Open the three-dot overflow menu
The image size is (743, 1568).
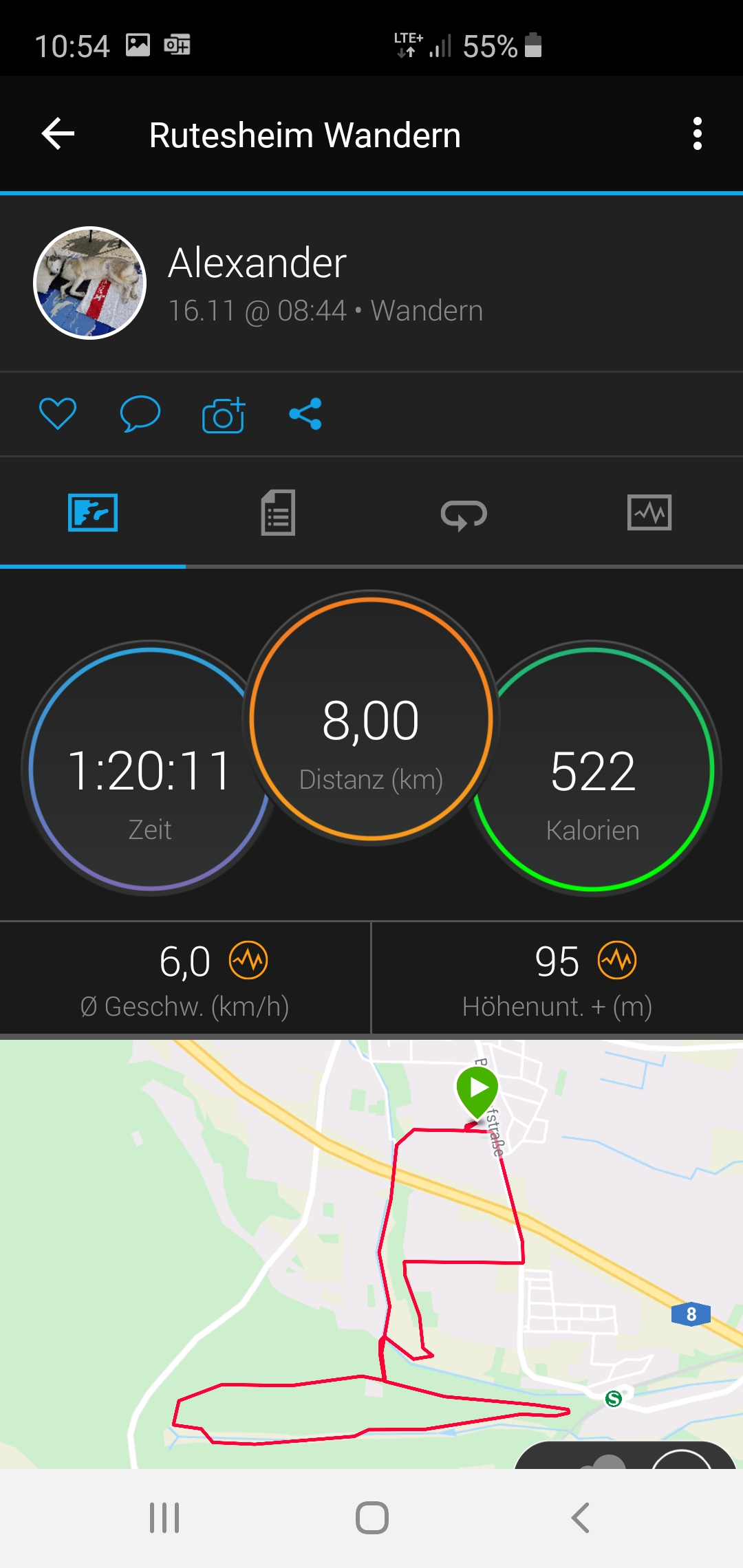(697, 133)
